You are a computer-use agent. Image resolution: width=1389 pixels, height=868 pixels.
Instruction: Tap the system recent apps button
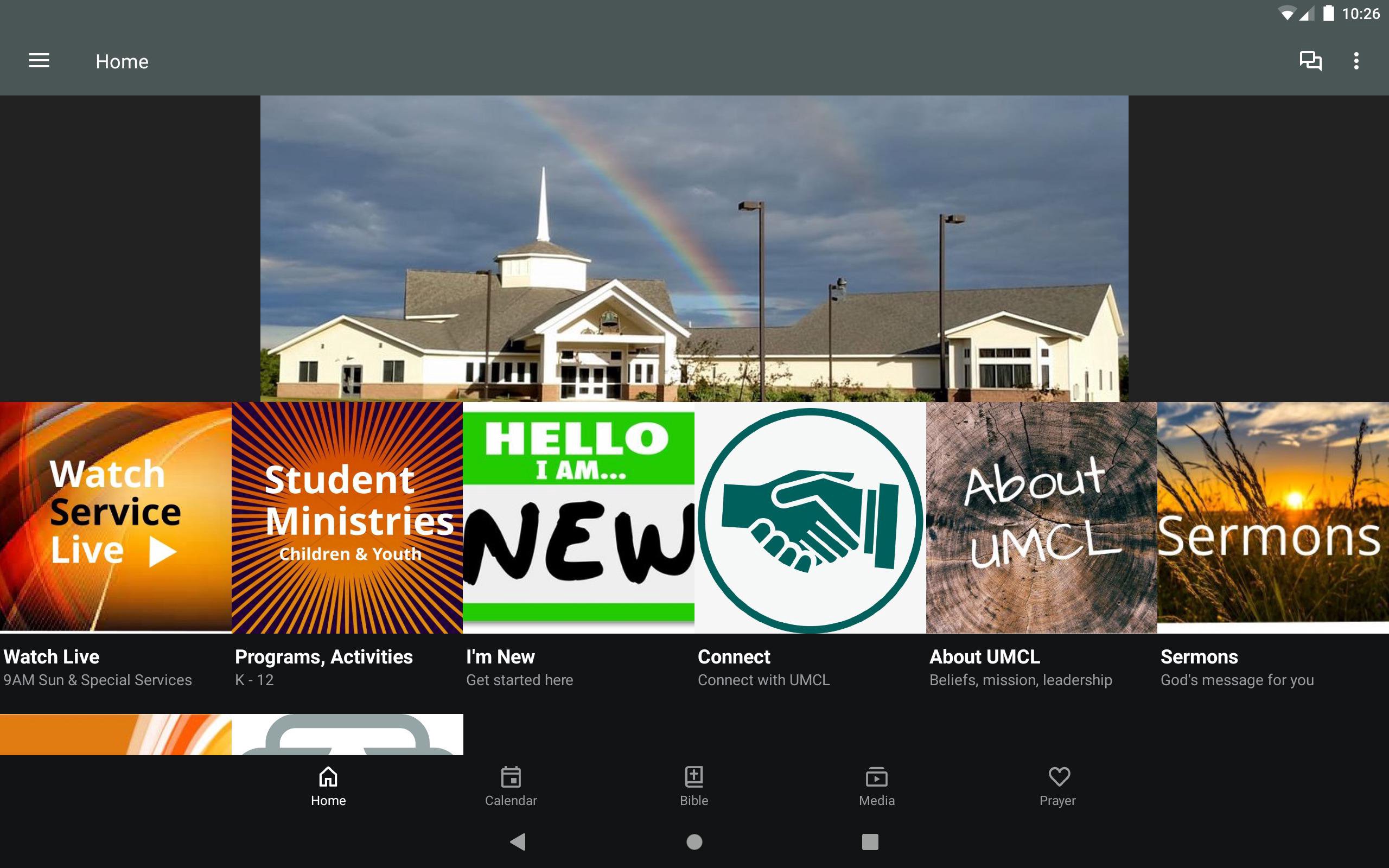point(870,841)
